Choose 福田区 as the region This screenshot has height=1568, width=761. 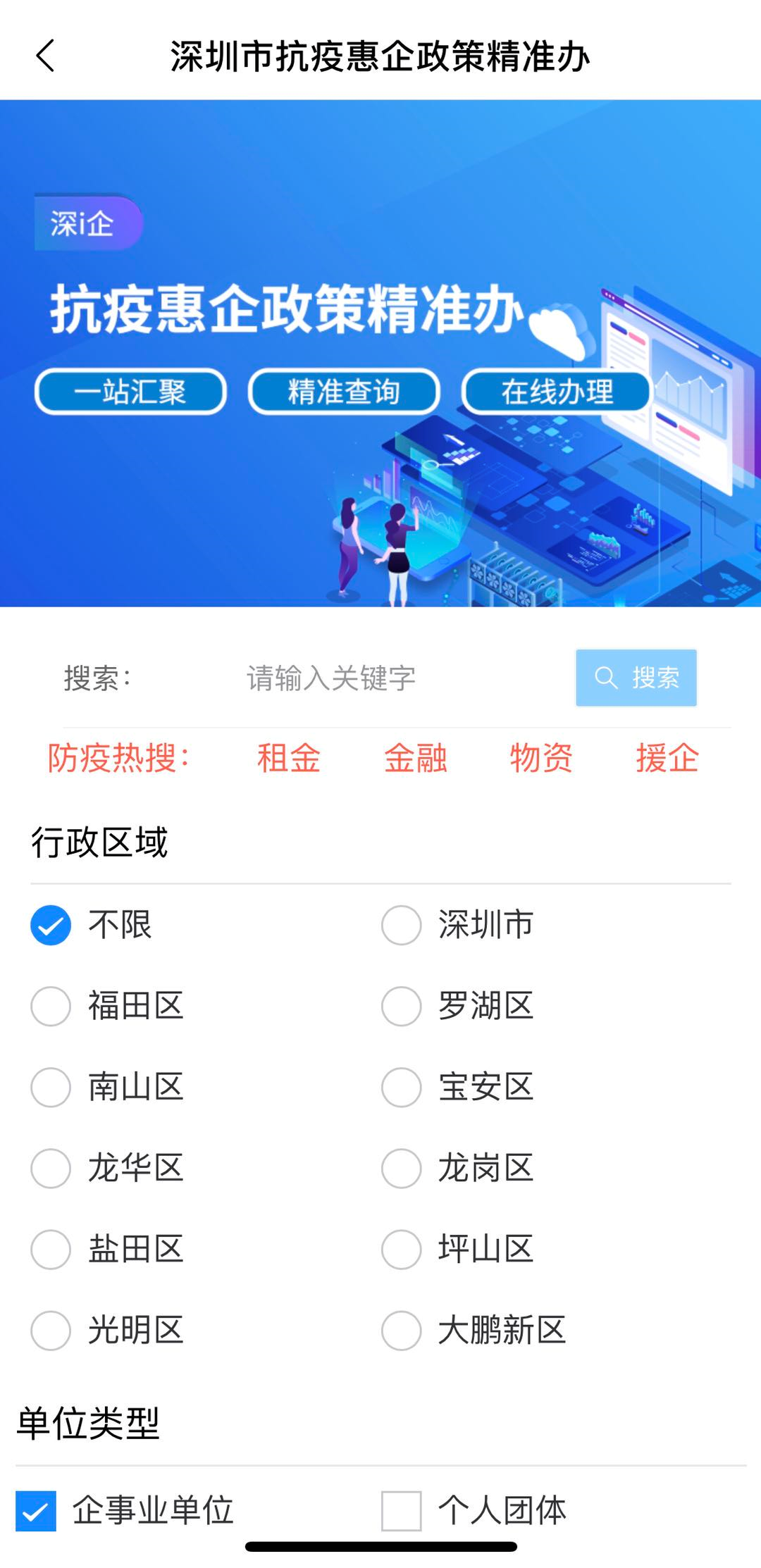click(x=51, y=1006)
